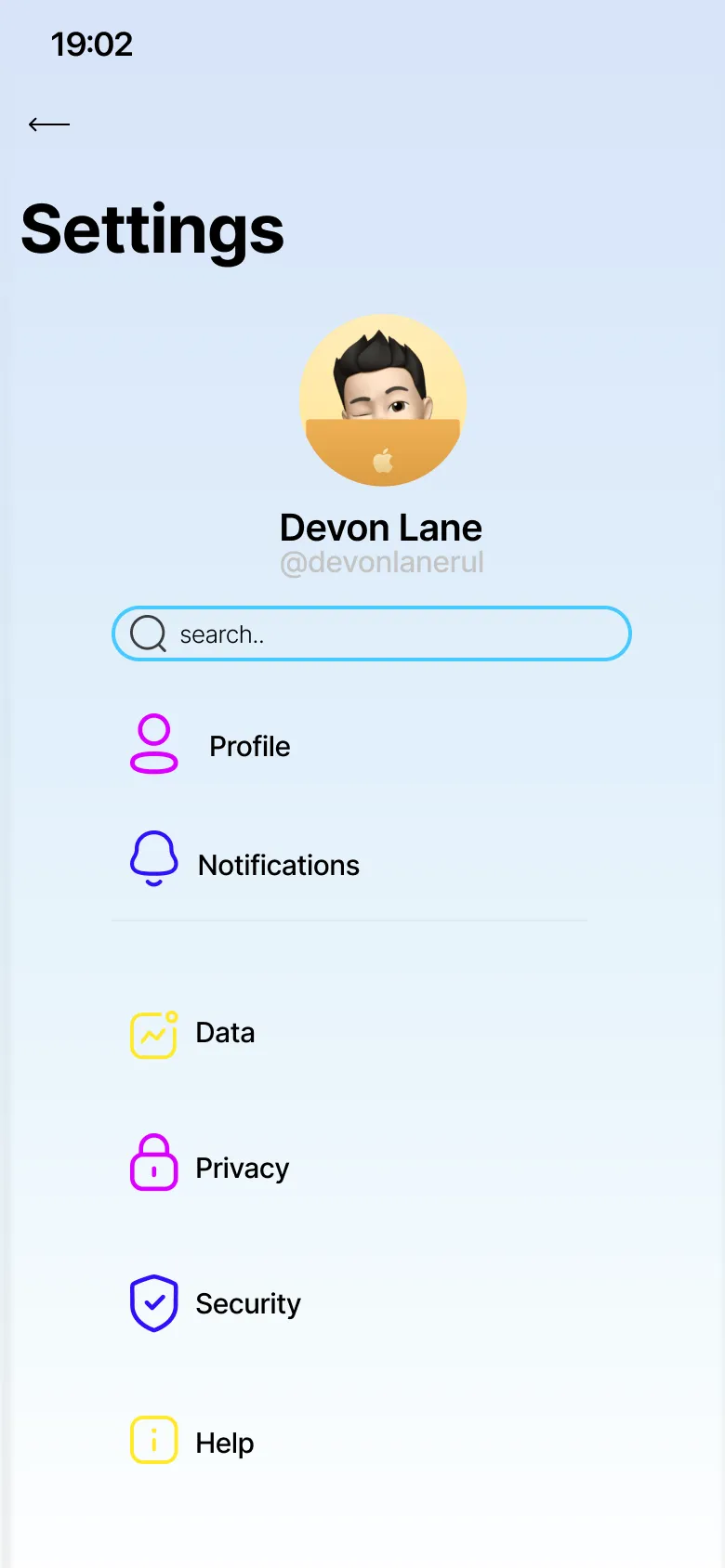The image size is (725, 1568).
Task: Click the magnifying glass in search bar
Action: 147,634
